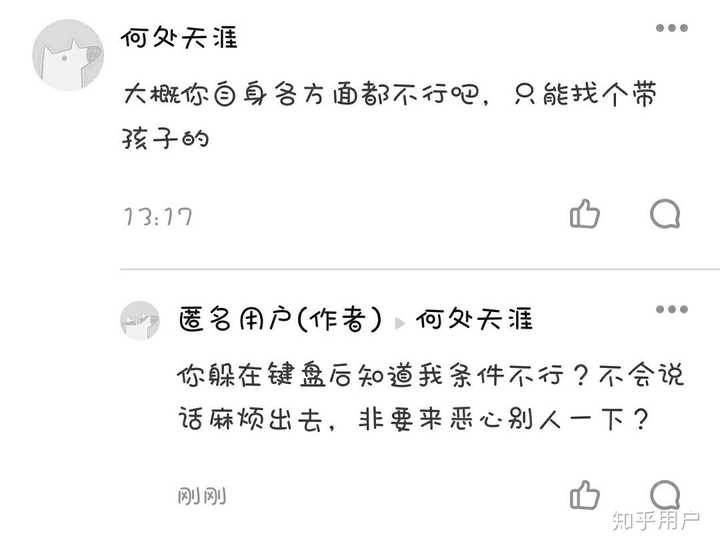Tap 何处天涯 username at top comment
Viewport: 720px width, 546px height.
[x=179, y=38]
